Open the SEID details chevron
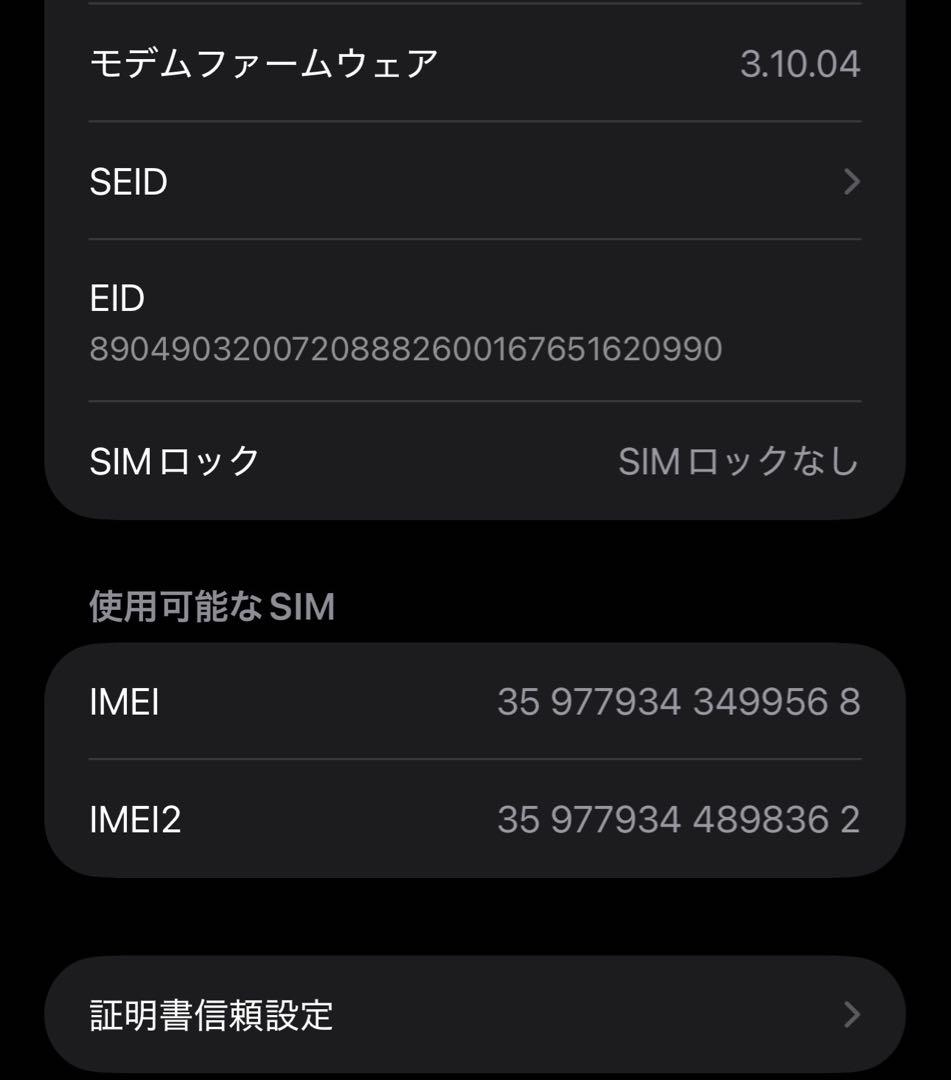Screen dimensions: 951x1080 (x=851, y=181)
